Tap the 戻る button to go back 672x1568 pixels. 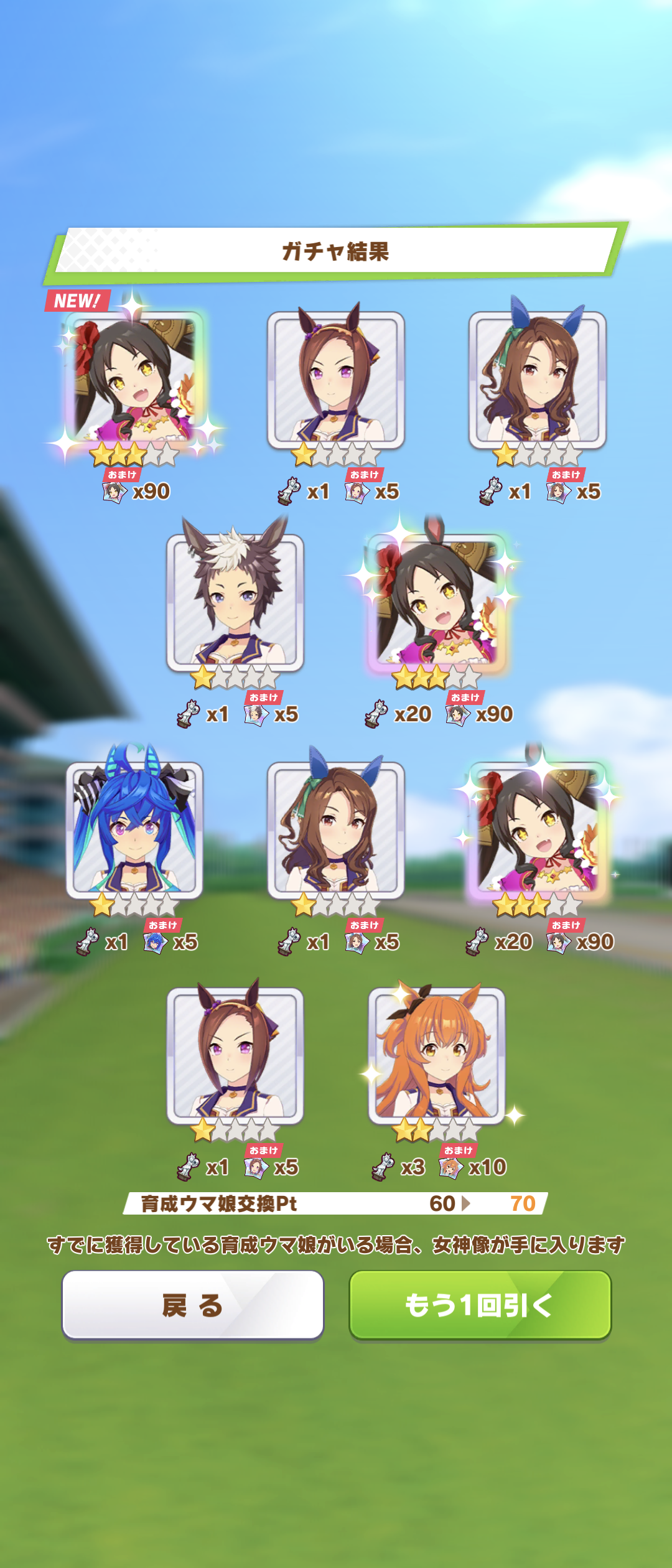click(x=193, y=1305)
